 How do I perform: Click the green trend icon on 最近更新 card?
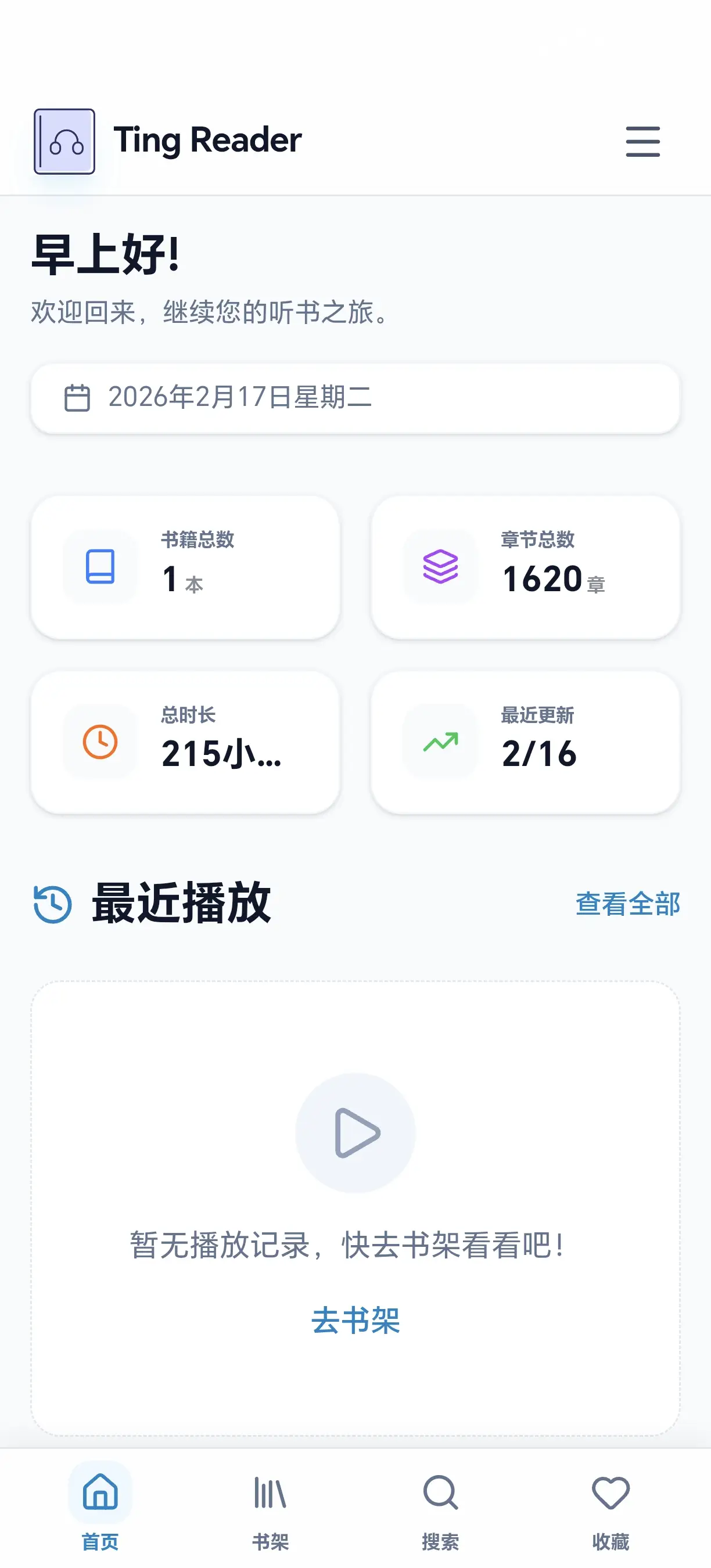tap(440, 743)
